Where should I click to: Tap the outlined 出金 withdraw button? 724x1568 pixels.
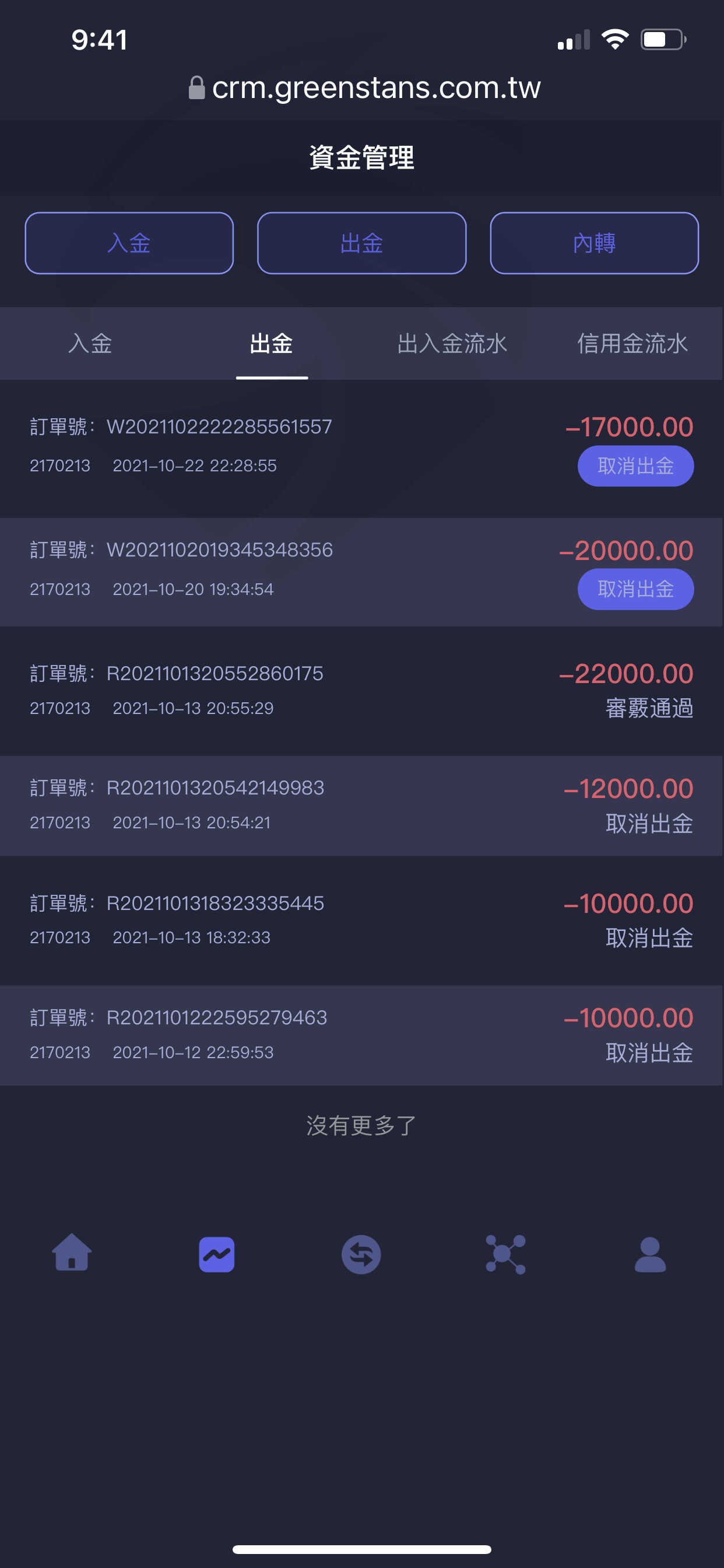(361, 243)
